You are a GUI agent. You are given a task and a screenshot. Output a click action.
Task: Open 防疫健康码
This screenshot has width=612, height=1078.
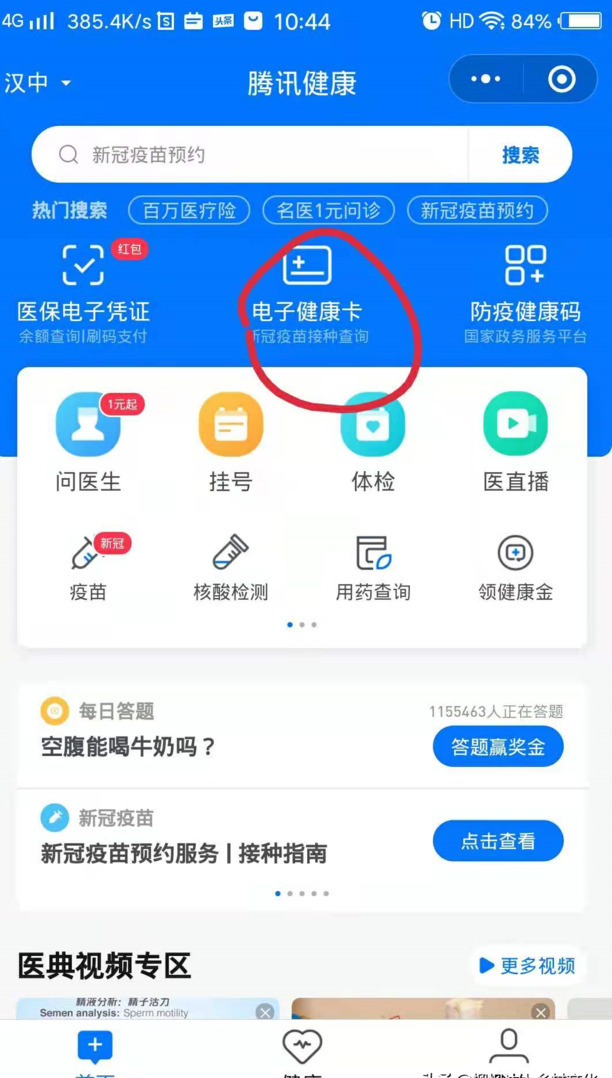tap(525, 292)
